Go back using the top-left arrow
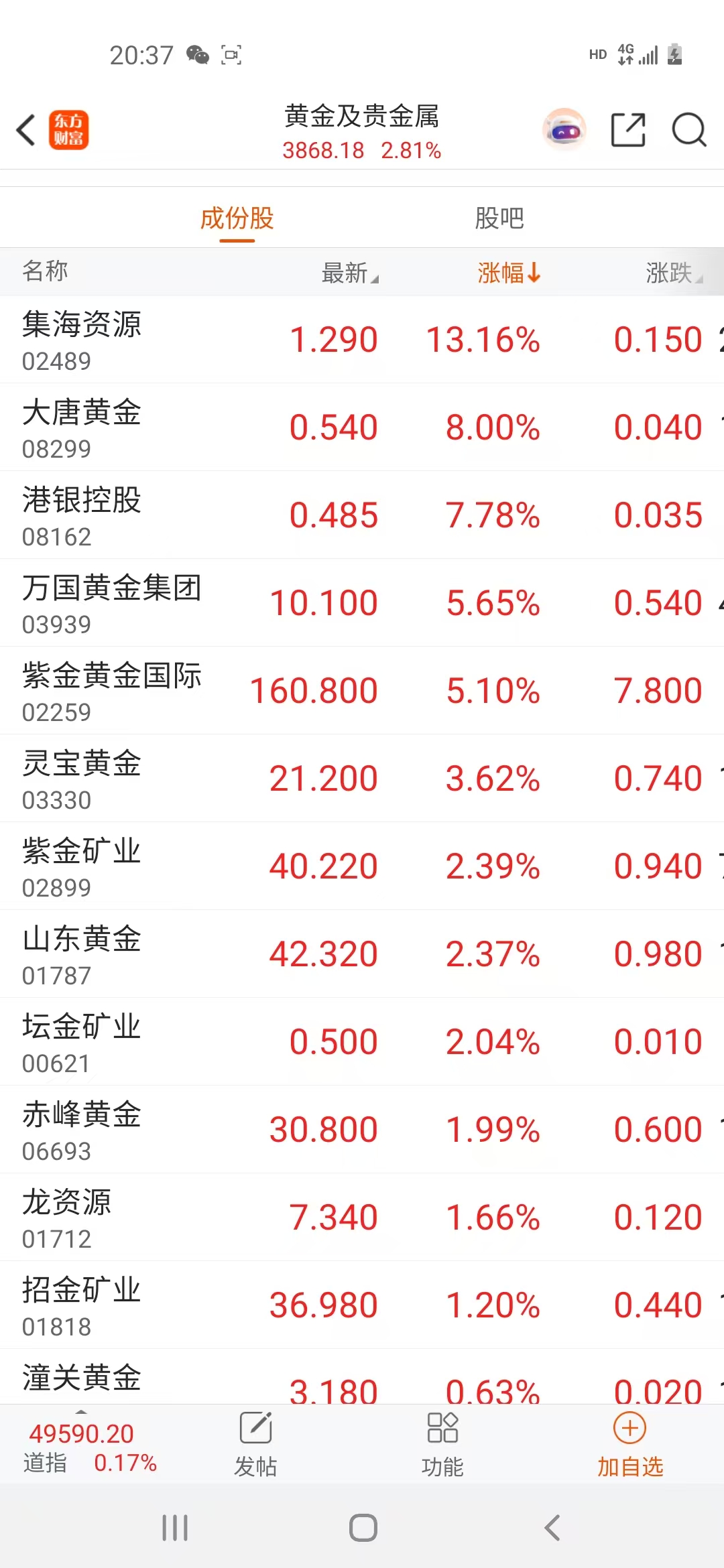This screenshot has width=724, height=1568. point(27,130)
